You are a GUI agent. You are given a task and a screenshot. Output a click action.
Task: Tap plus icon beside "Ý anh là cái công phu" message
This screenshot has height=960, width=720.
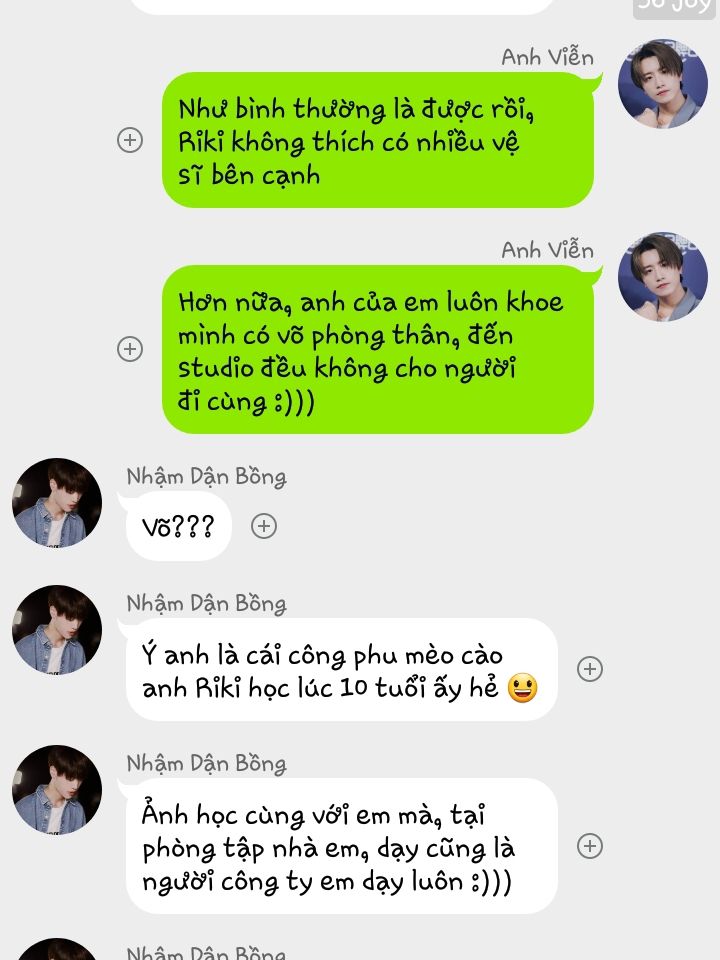(590, 669)
